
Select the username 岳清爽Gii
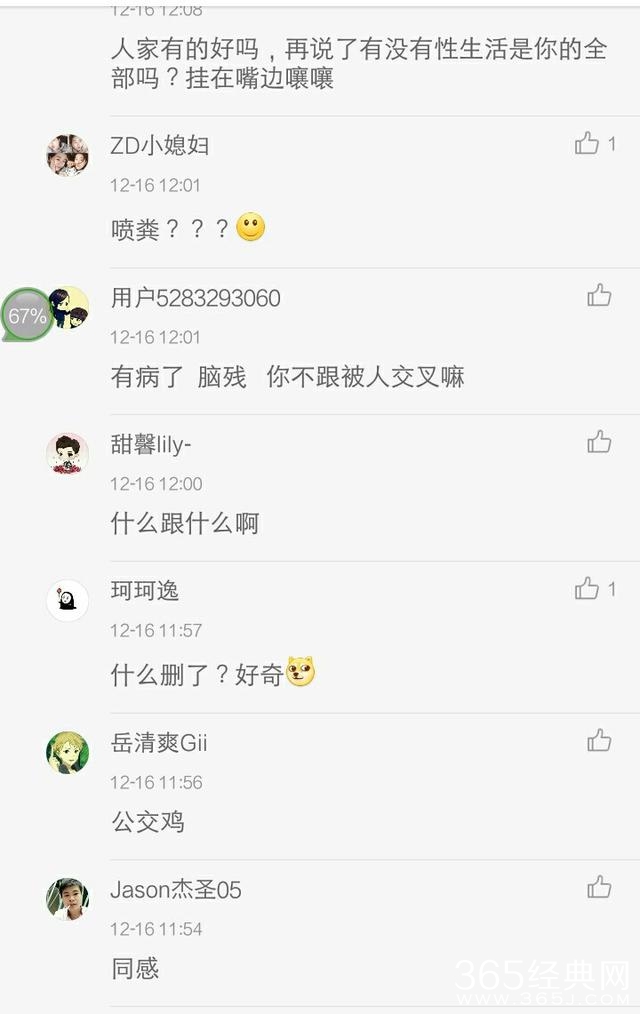(x=159, y=743)
